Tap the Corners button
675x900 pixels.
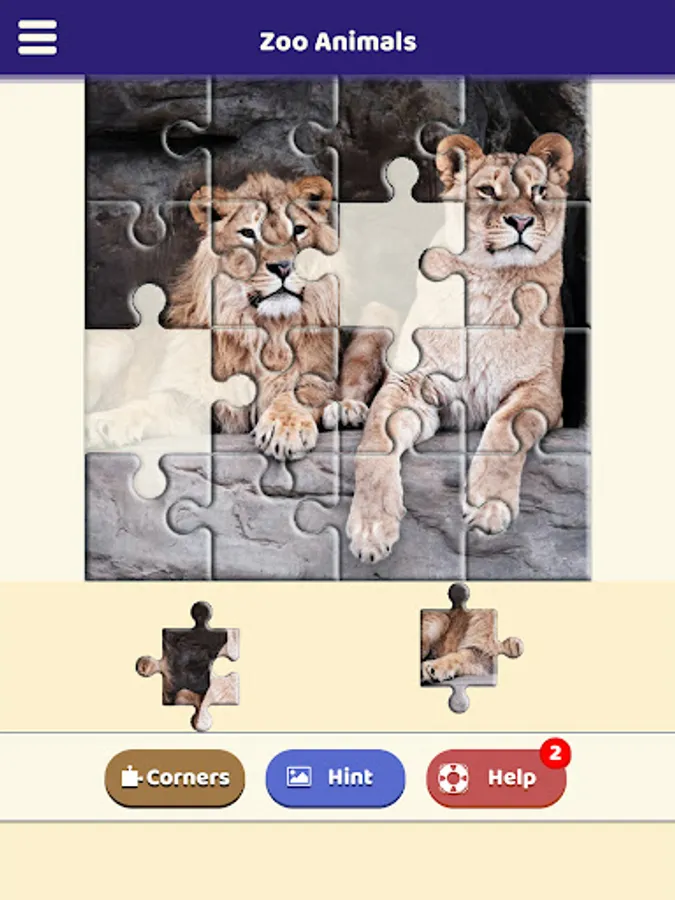coord(175,778)
